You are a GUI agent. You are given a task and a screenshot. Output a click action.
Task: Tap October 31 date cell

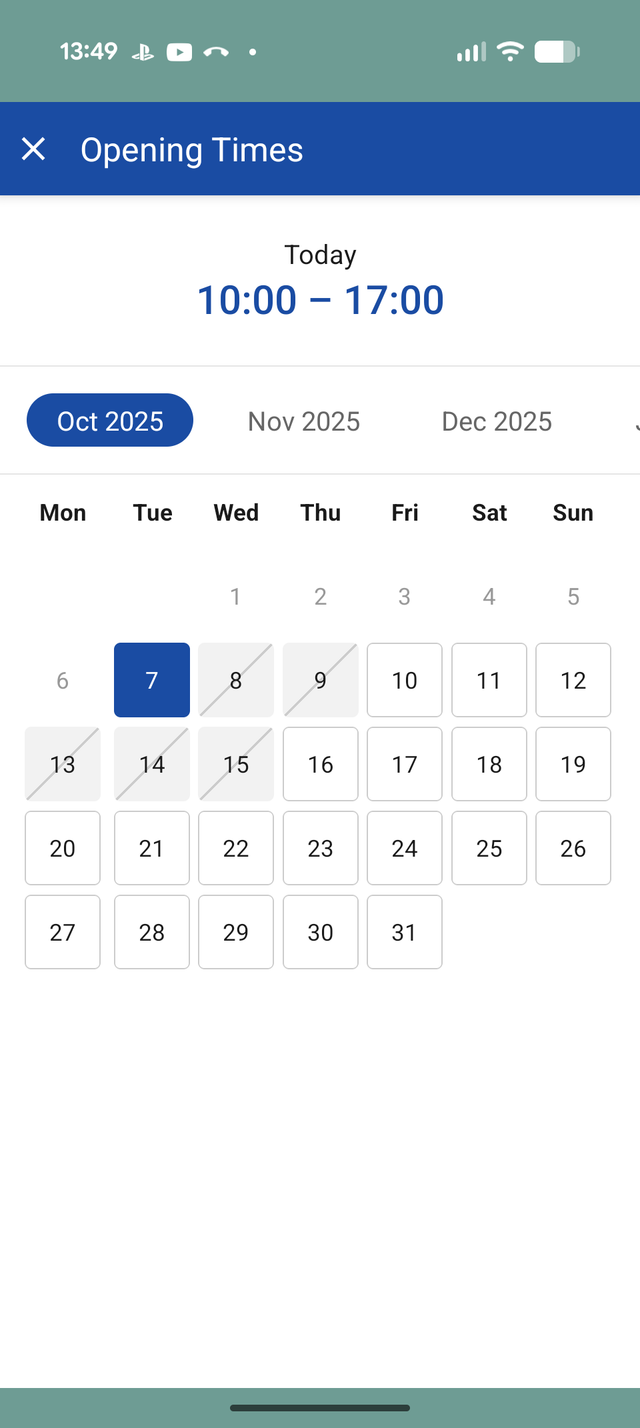point(404,932)
